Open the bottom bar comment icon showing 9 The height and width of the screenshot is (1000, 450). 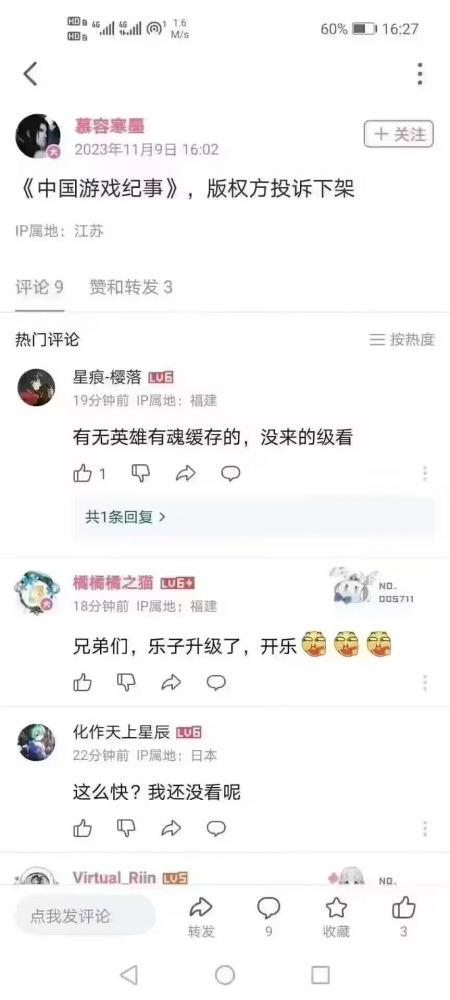click(x=268, y=916)
